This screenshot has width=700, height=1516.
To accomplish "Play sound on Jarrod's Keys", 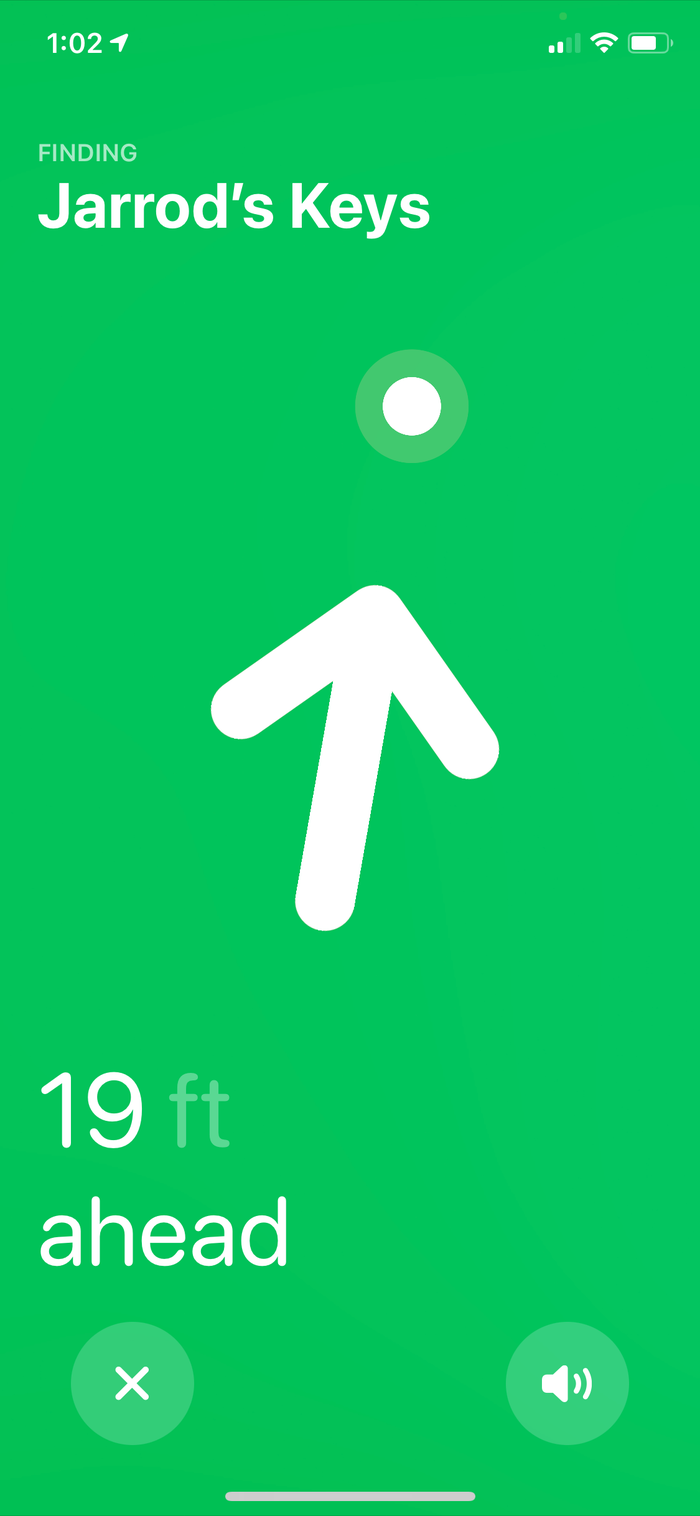I will [x=567, y=1383].
